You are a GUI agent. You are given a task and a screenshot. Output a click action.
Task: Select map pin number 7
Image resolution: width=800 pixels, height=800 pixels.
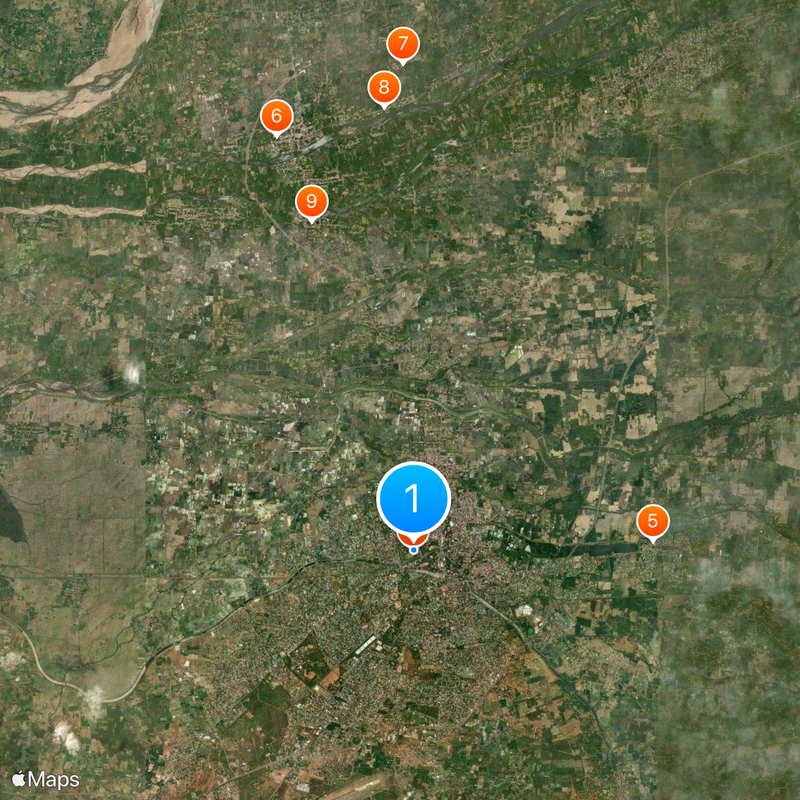402,44
